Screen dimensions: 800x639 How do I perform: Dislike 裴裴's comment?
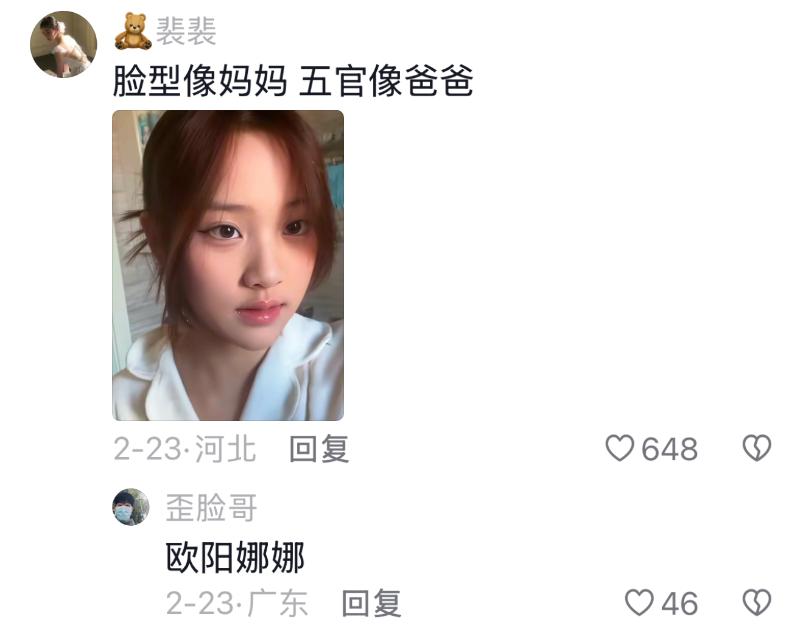click(x=756, y=449)
